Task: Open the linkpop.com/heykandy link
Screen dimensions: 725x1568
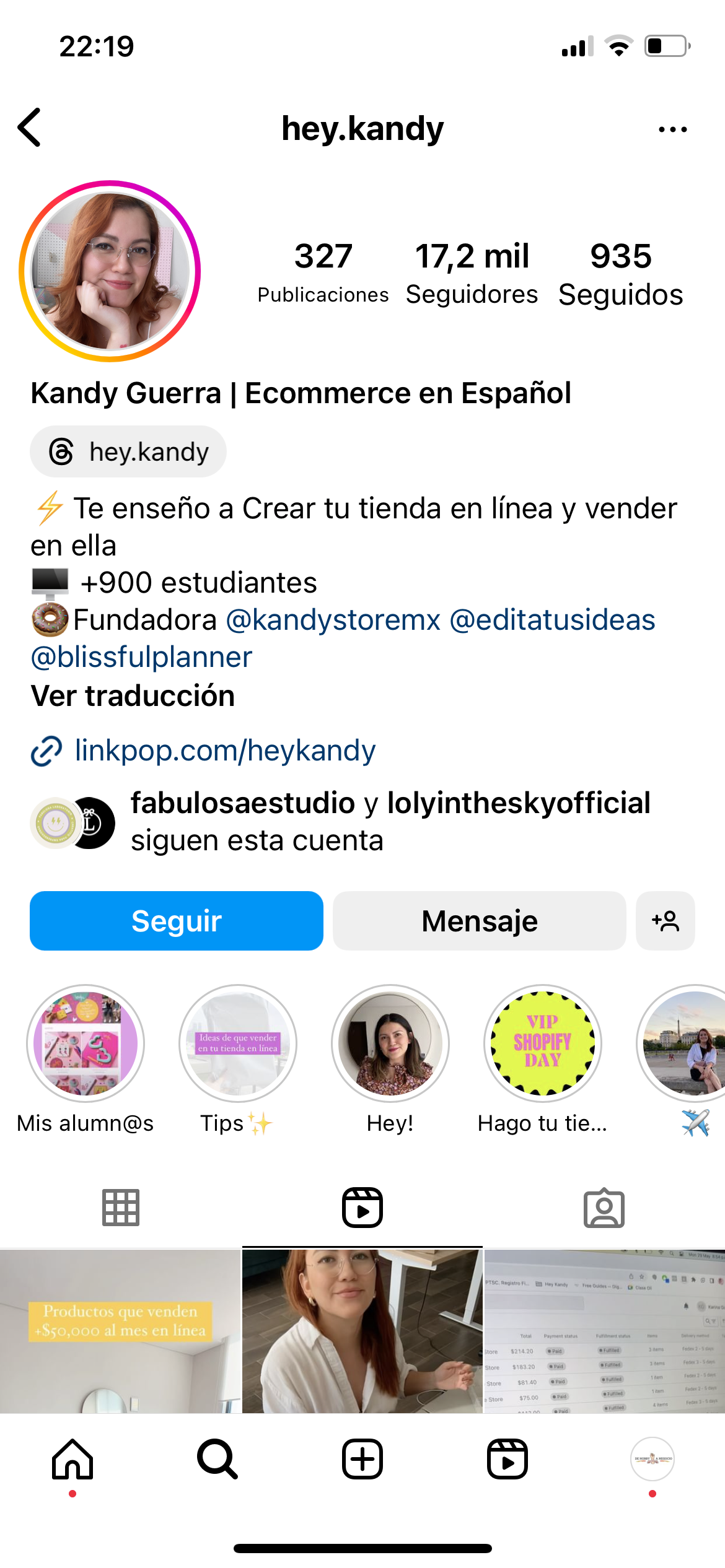Action: 224,751
